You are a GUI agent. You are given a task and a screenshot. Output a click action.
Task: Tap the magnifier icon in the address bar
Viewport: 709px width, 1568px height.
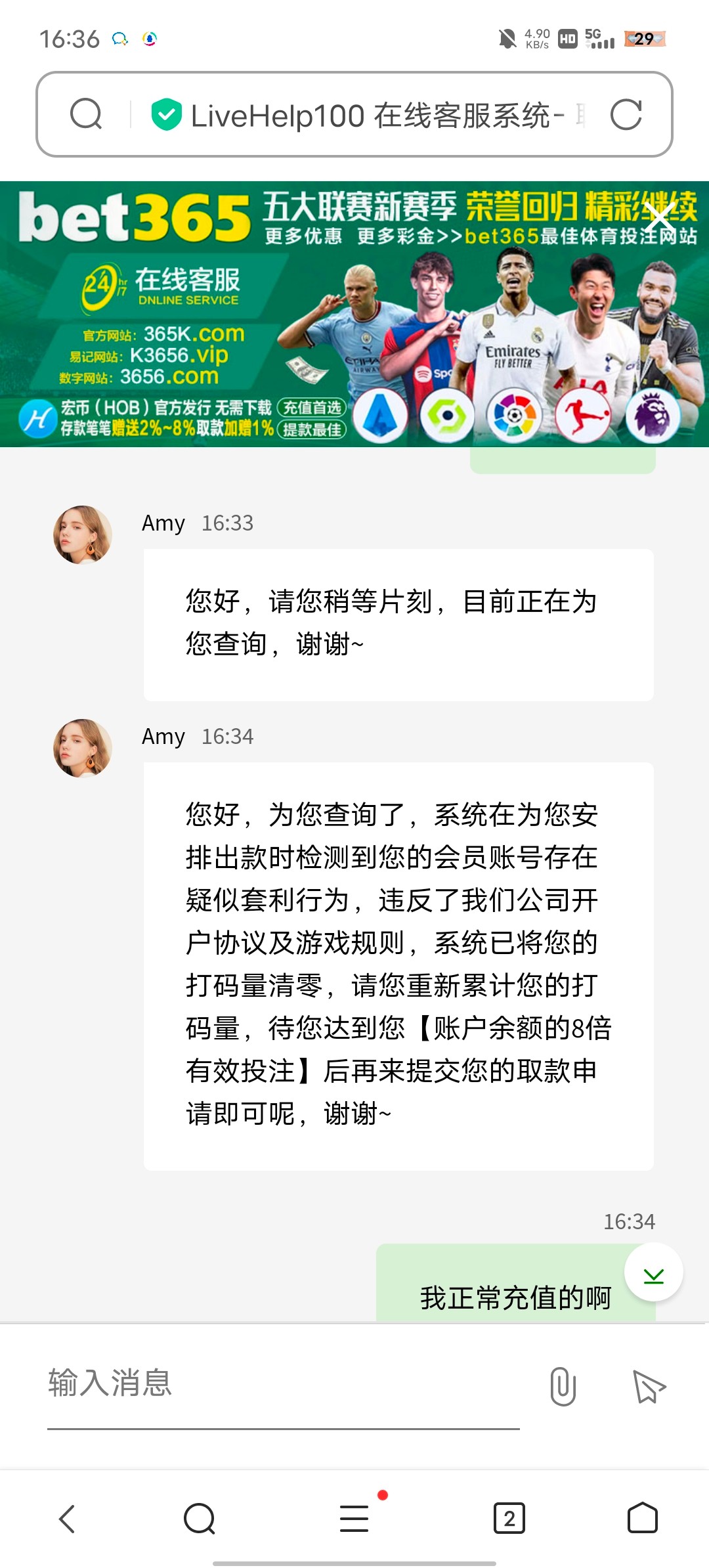pyautogui.click(x=87, y=115)
